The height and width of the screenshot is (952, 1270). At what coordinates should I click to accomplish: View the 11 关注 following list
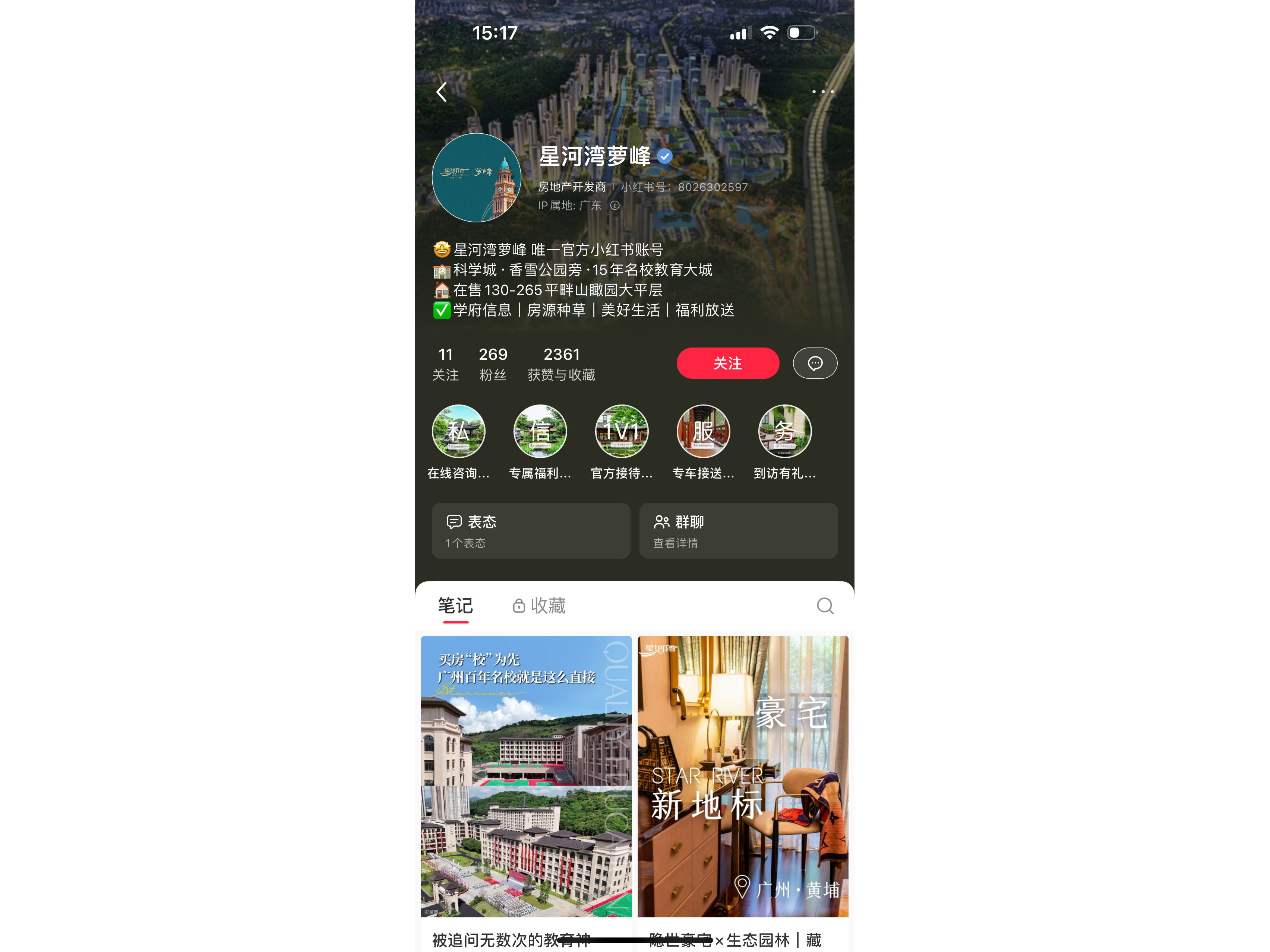(446, 364)
